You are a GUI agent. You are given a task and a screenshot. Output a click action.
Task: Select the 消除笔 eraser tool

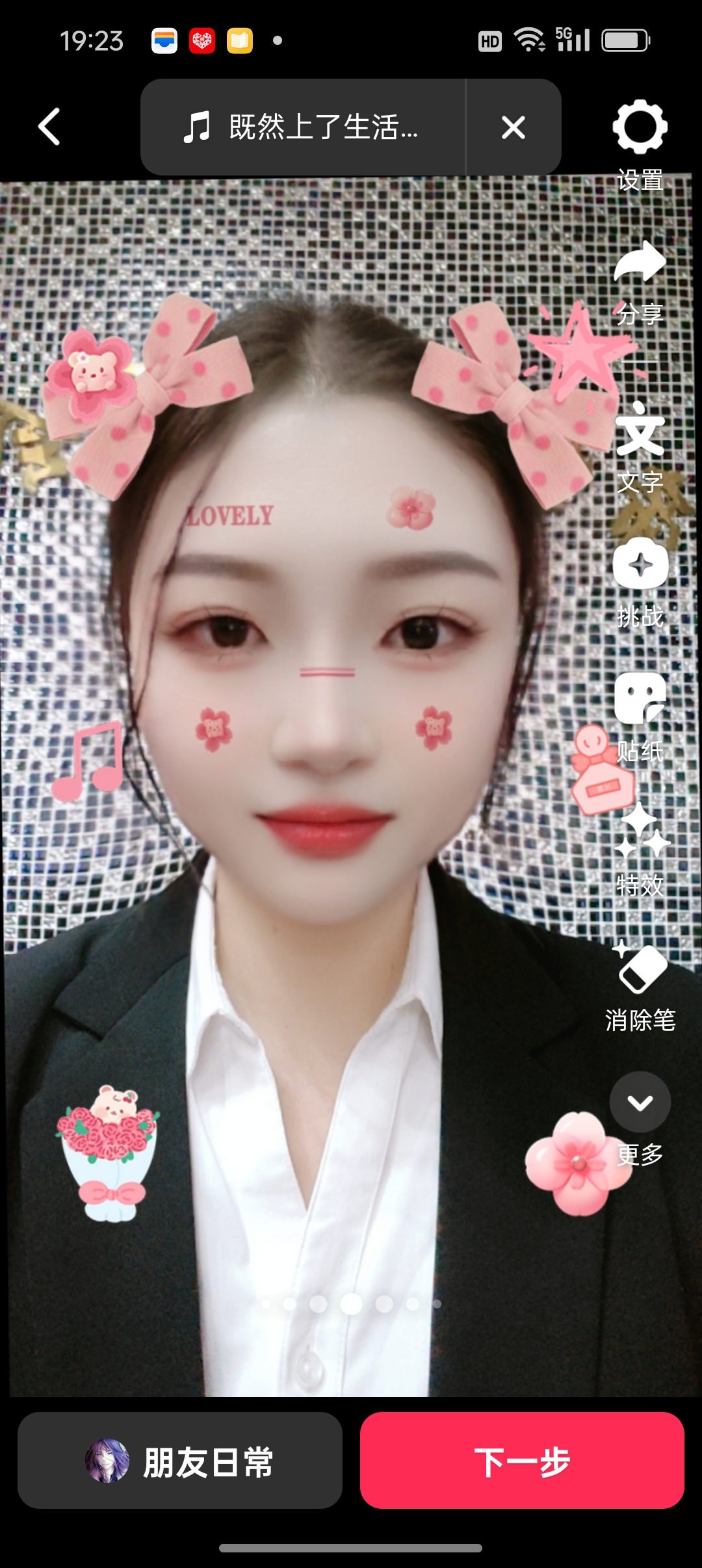point(640,985)
